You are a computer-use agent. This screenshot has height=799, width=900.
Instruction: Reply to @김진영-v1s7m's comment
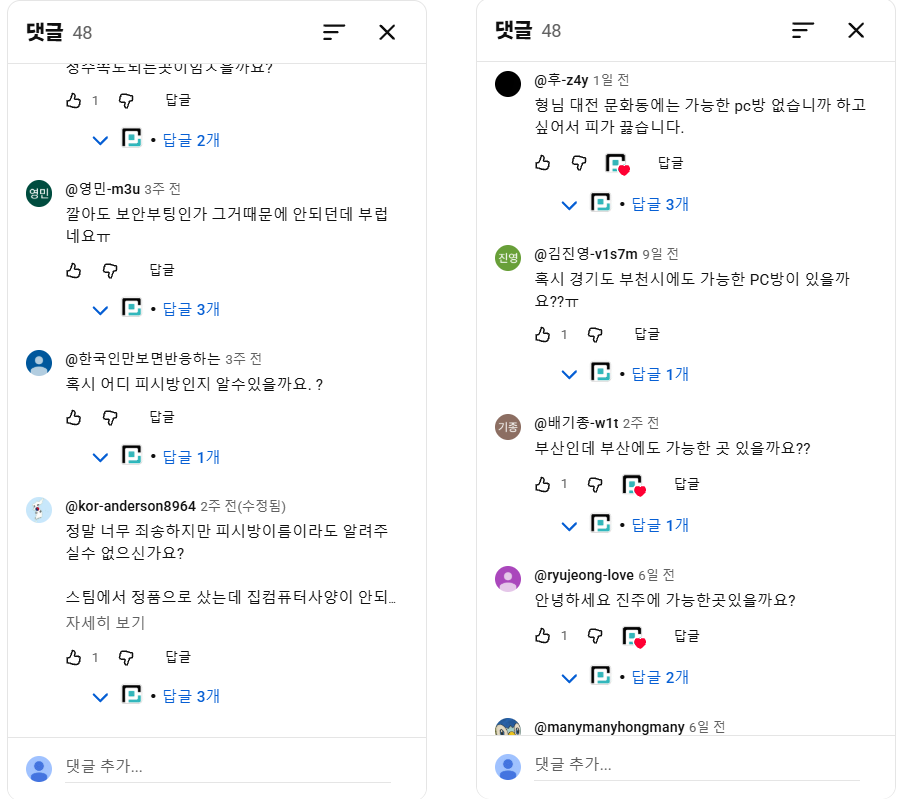pos(646,334)
